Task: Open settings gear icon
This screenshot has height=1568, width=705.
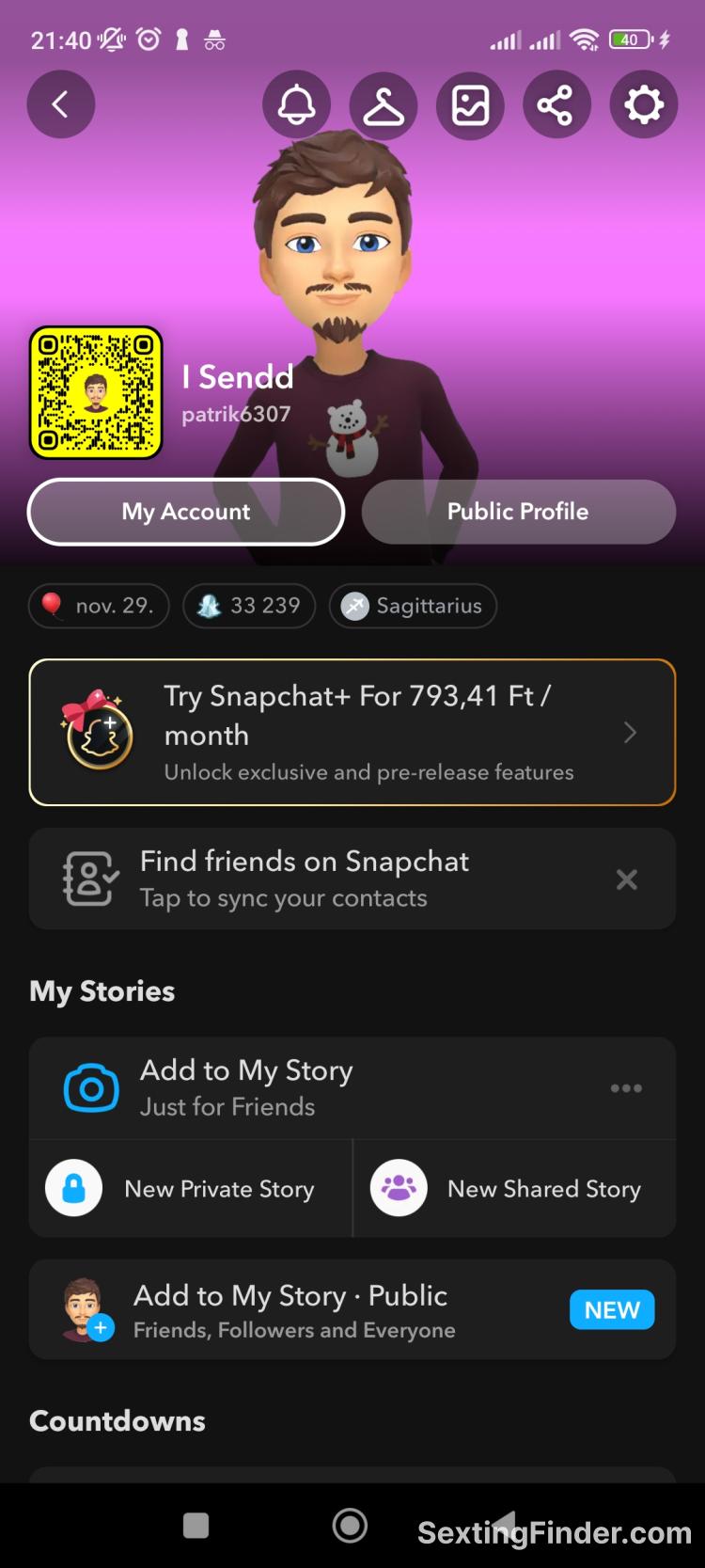Action: click(644, 104)
